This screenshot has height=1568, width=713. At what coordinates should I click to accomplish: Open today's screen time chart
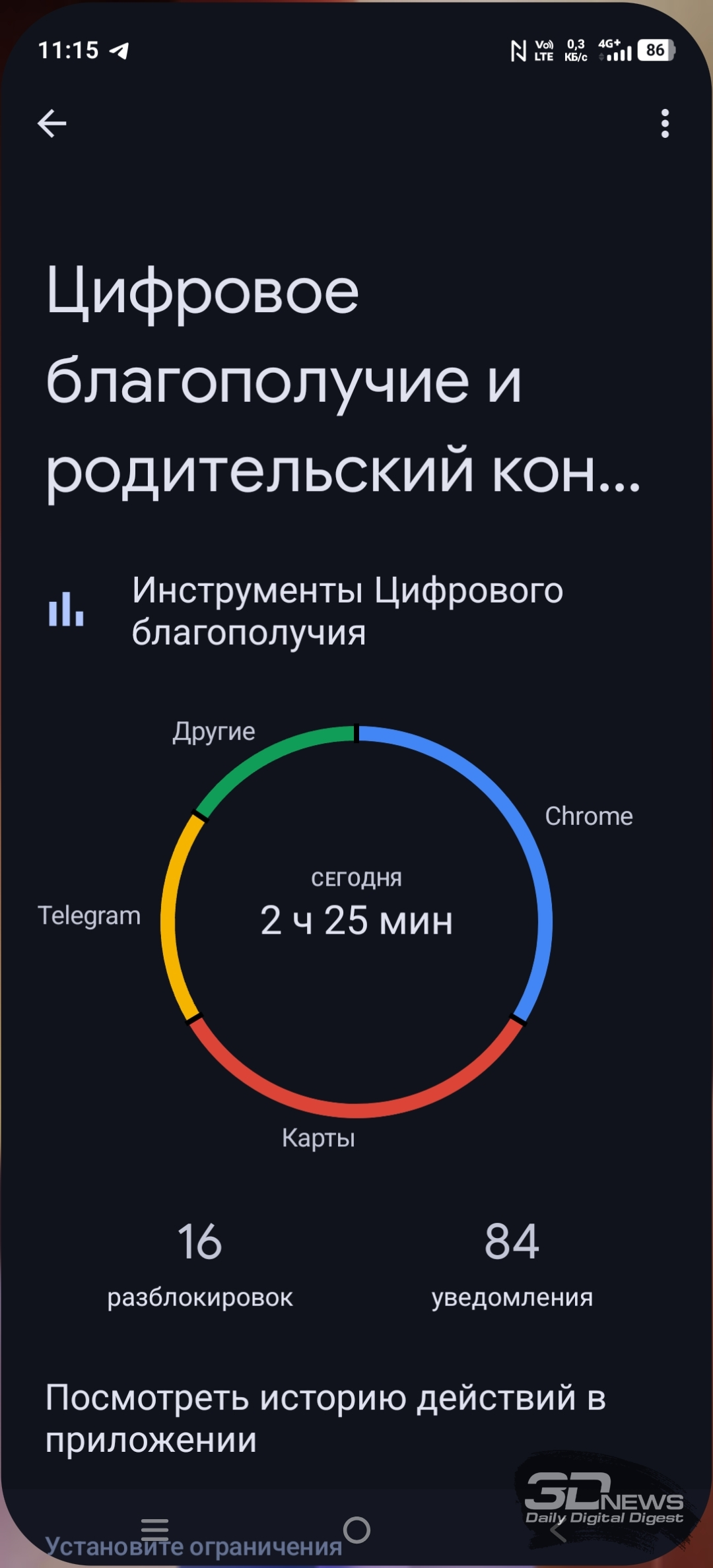point(356,921)
